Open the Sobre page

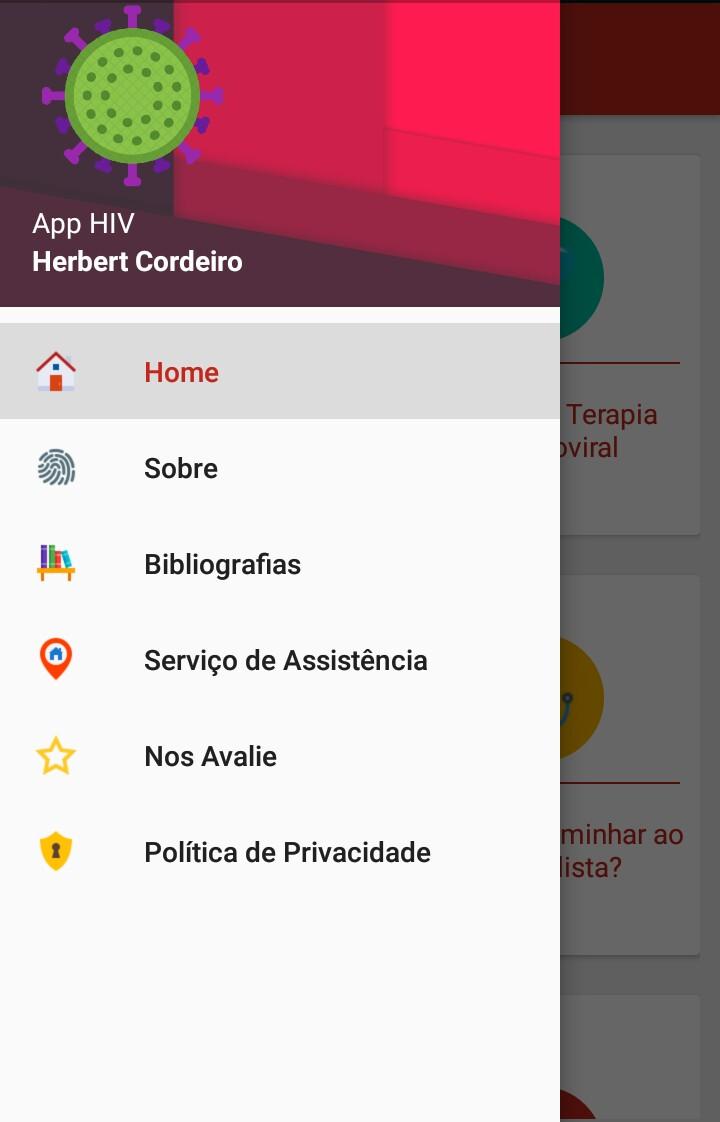click(181, 468)
